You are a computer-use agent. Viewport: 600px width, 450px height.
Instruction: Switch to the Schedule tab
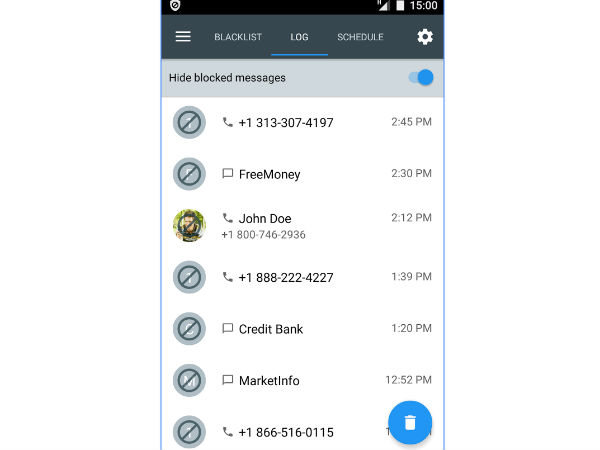tap(360, 37)
